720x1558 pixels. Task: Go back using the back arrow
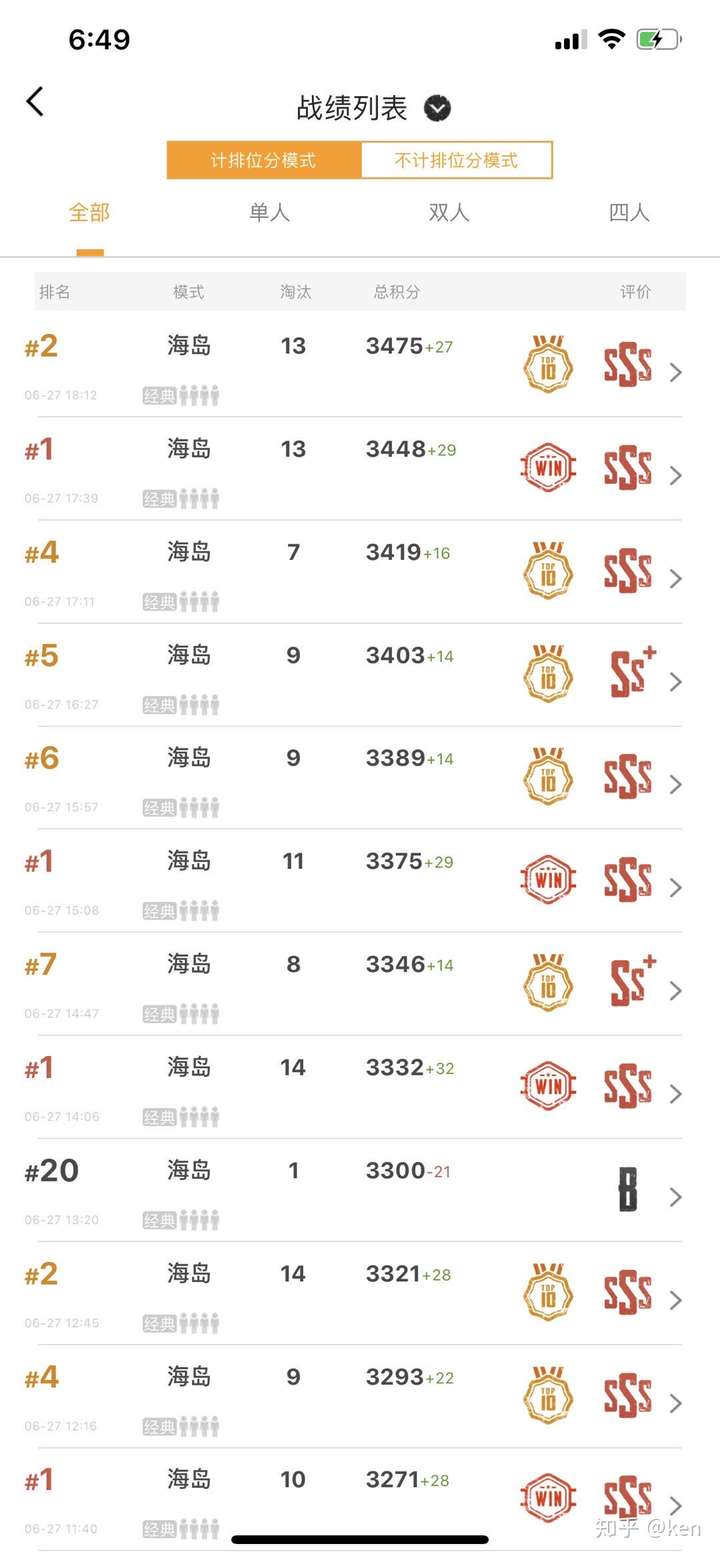[36, 101]
